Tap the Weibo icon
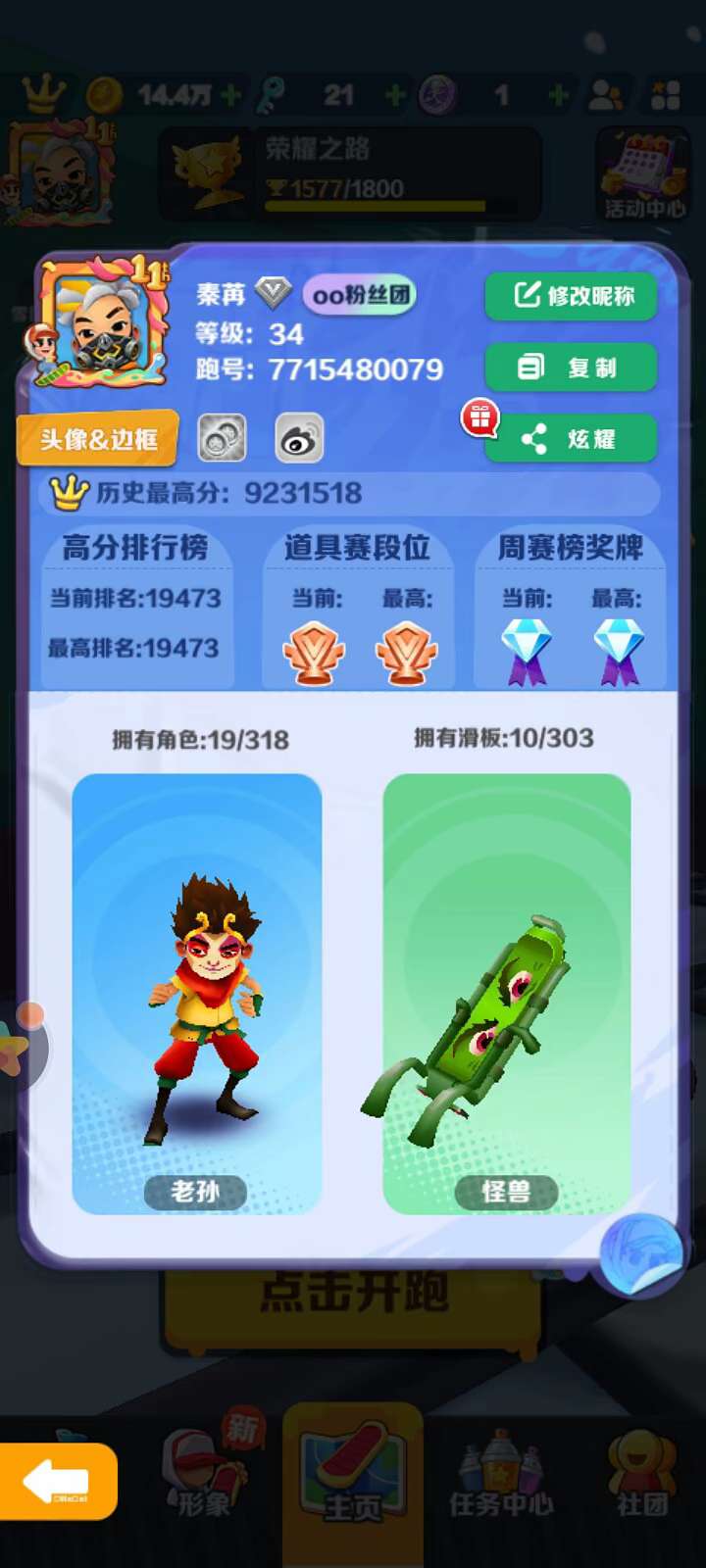 point(298,438)
